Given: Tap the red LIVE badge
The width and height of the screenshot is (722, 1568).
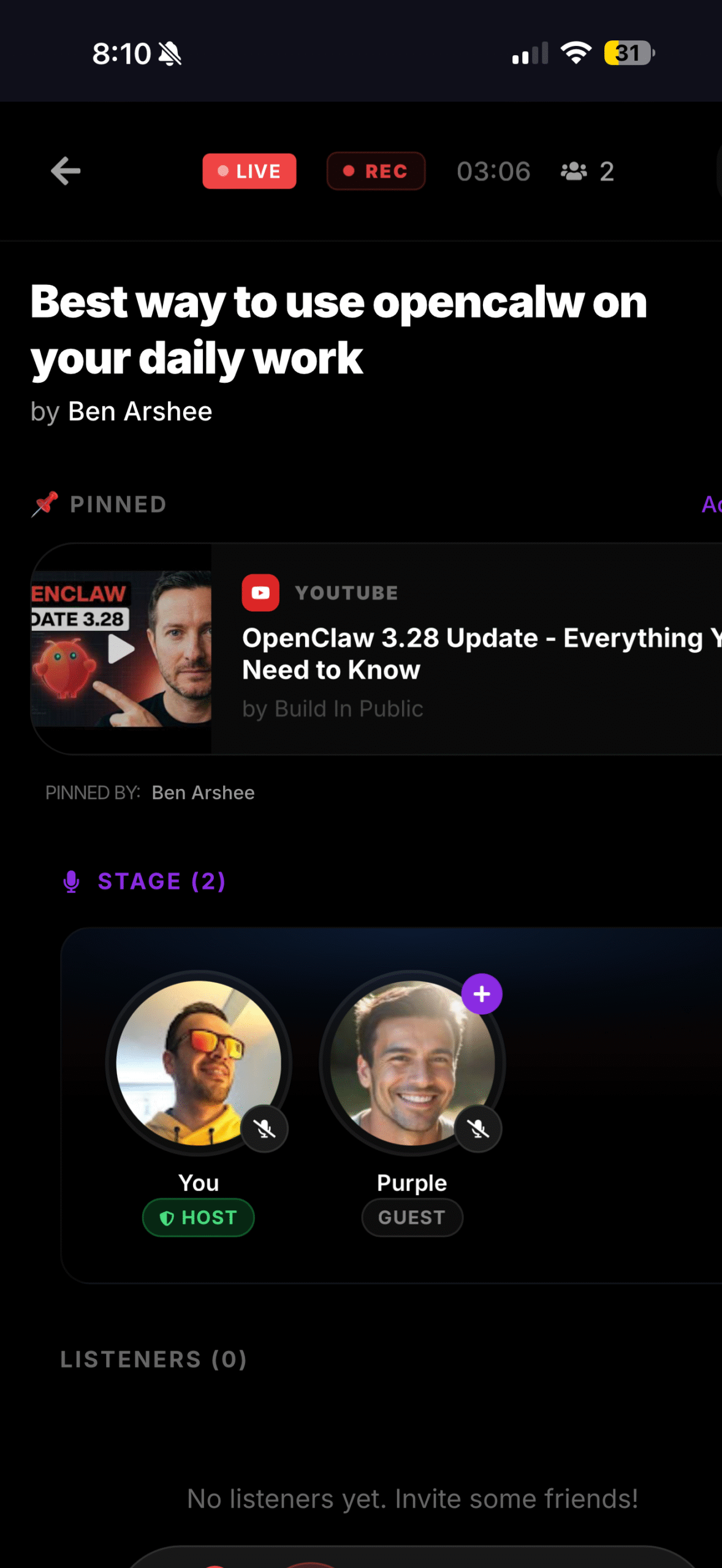Looking at the screenshot, I should tap(249, 171).
